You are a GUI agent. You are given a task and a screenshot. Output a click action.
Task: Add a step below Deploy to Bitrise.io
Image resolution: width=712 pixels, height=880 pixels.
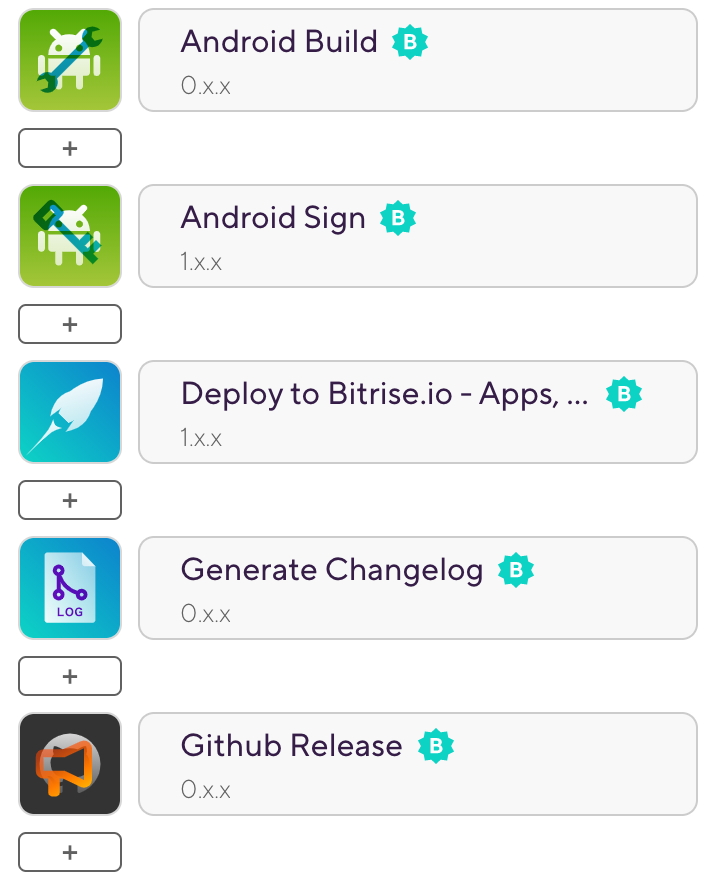[70, 500]
